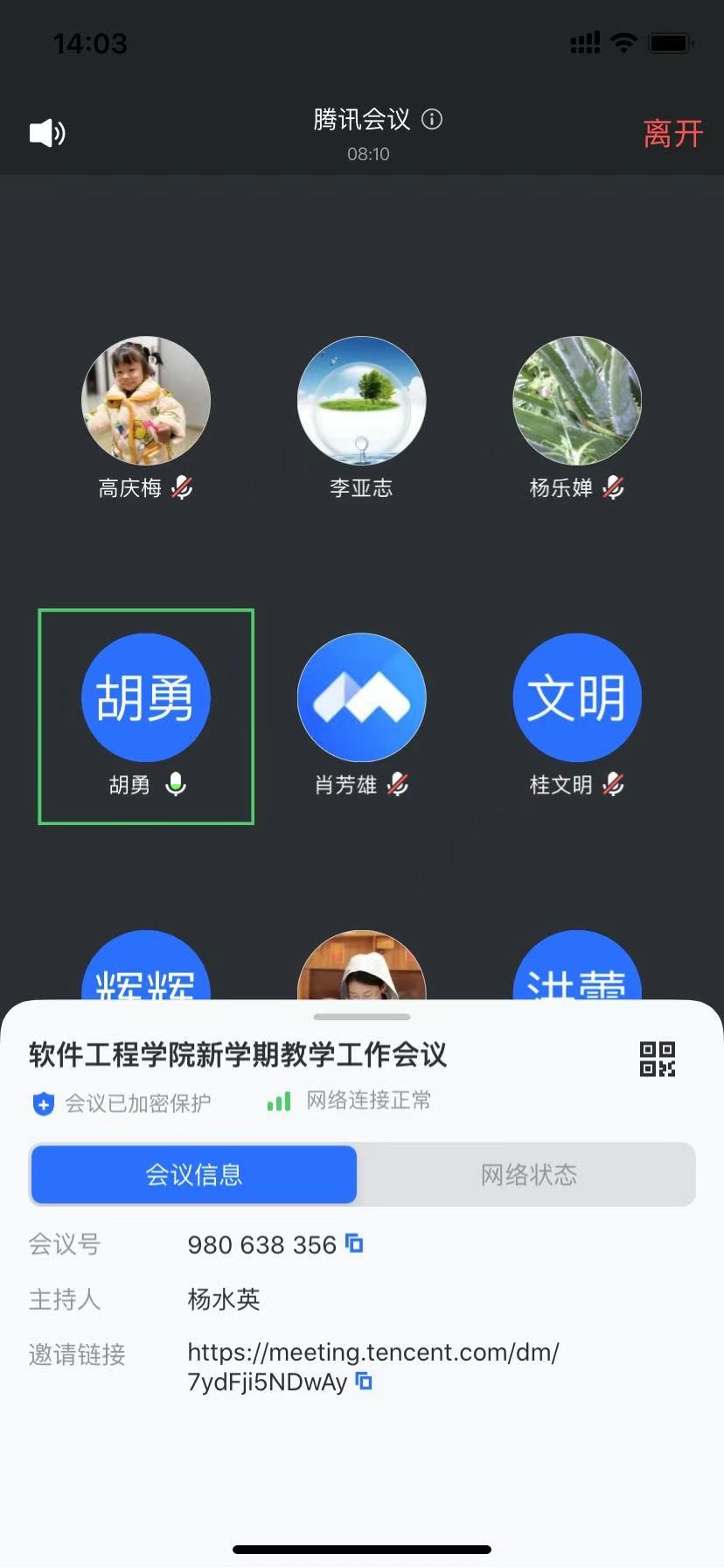Select participant 桂文明

click(576, 698)
